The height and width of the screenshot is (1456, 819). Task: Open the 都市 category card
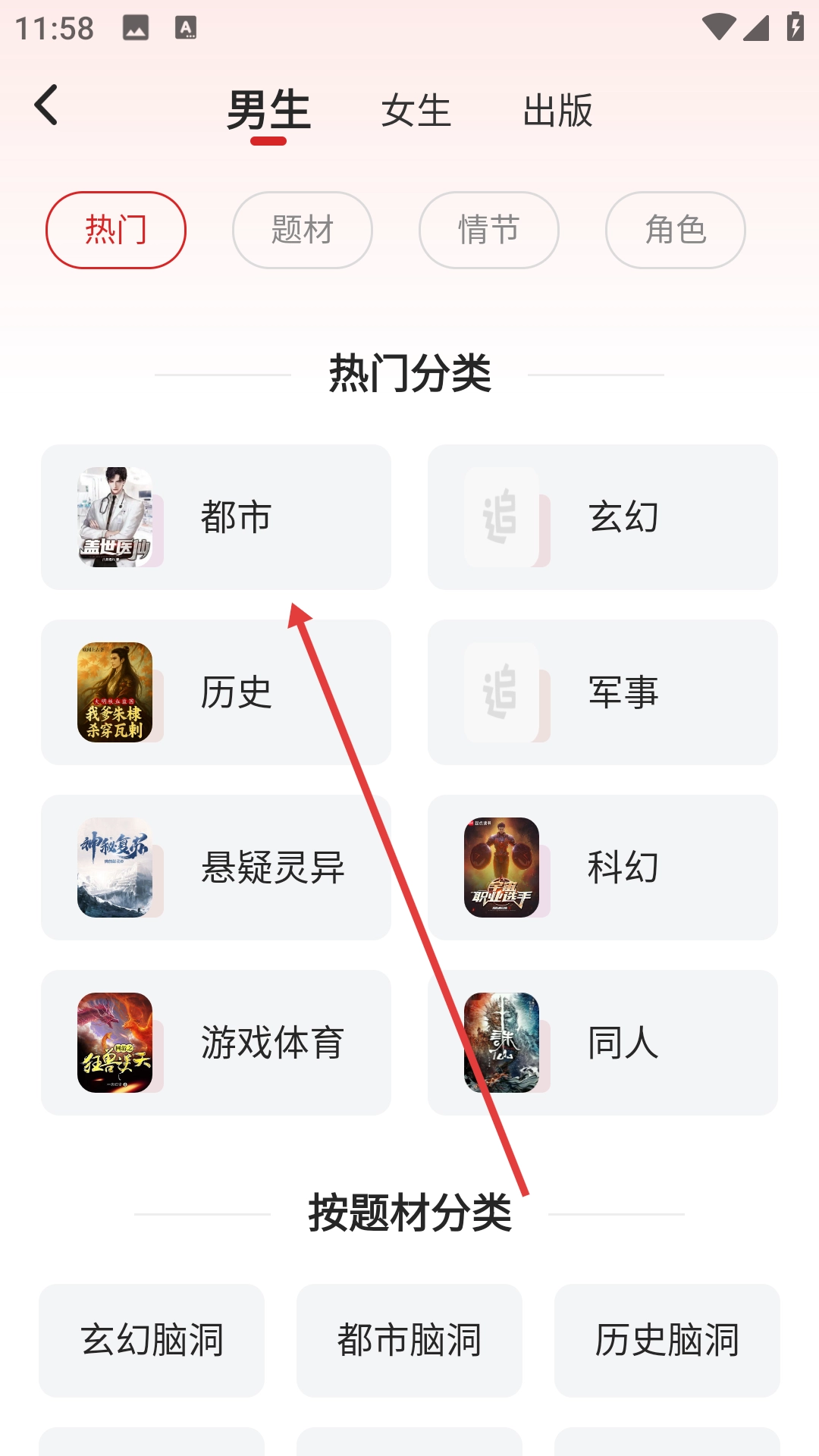click(216, 517)
